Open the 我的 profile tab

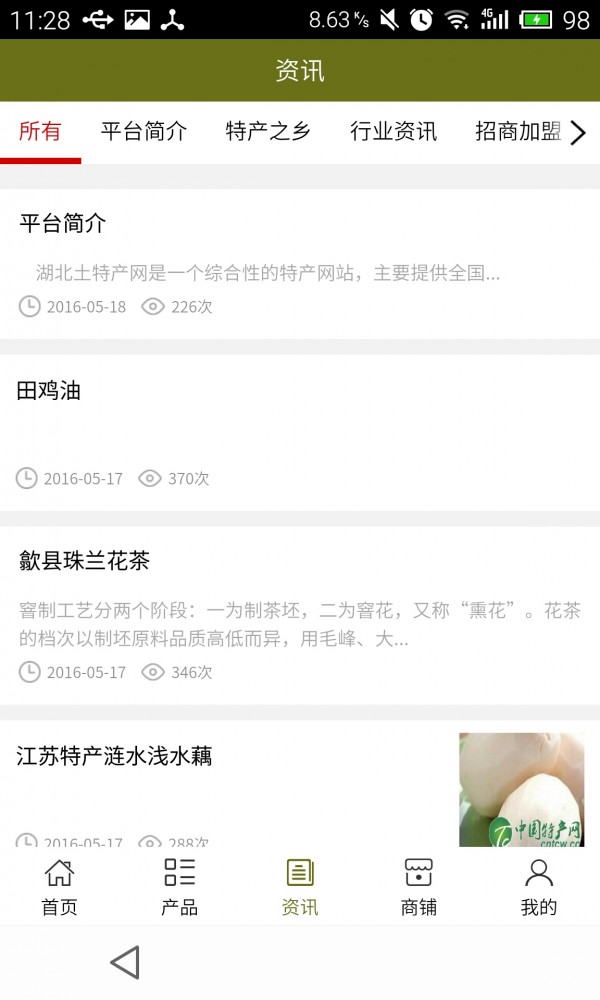539,886
